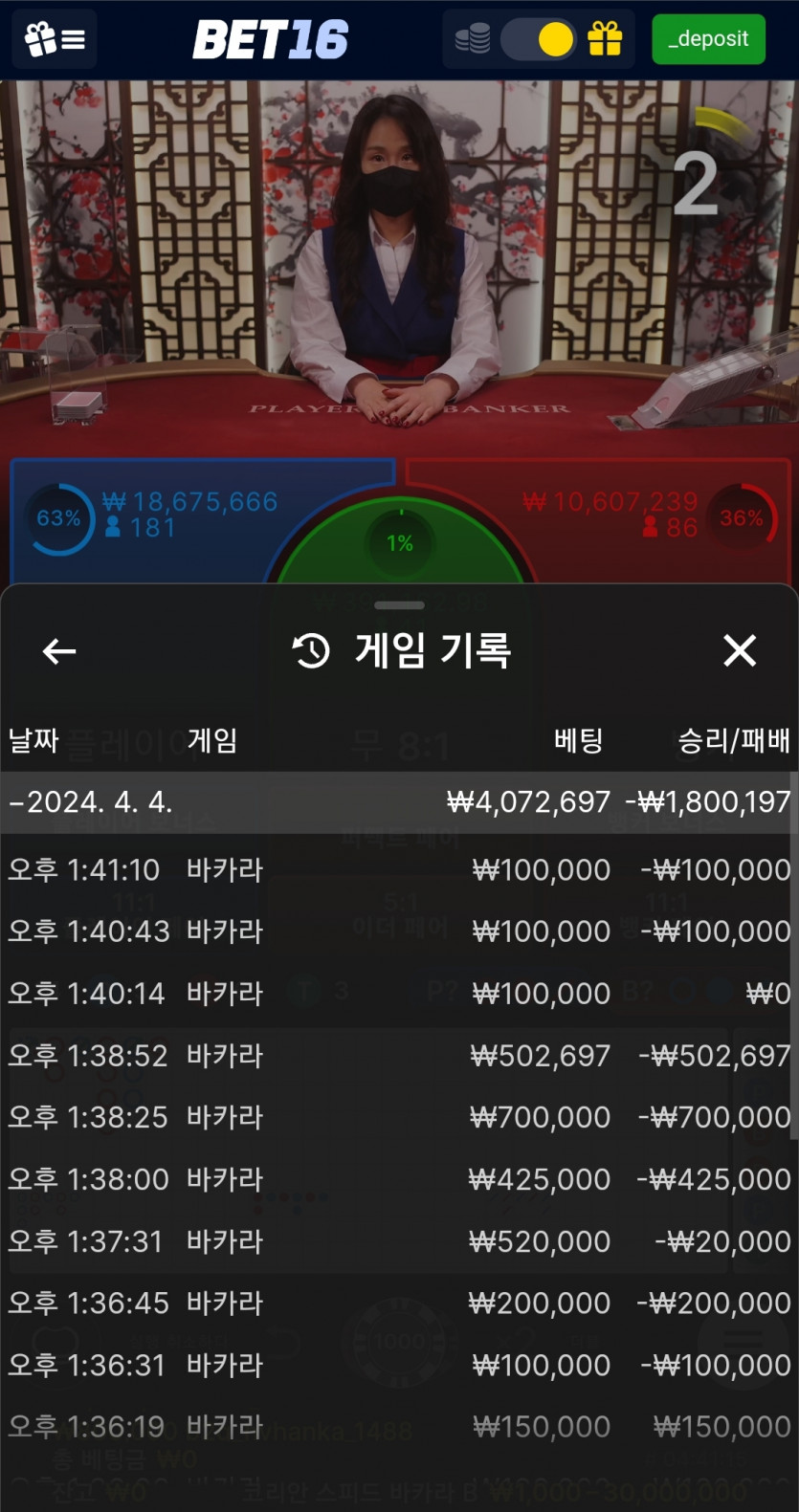
Task: Go back from game history
Action: [59, 651]
